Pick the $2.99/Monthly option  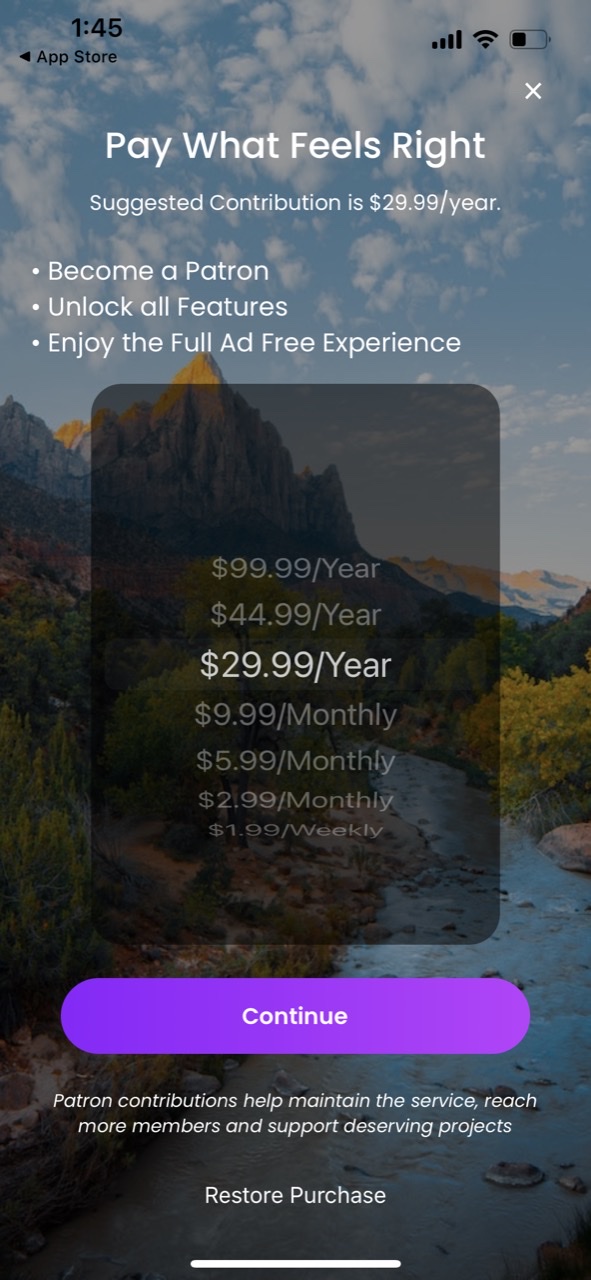[x=295, y=800]
